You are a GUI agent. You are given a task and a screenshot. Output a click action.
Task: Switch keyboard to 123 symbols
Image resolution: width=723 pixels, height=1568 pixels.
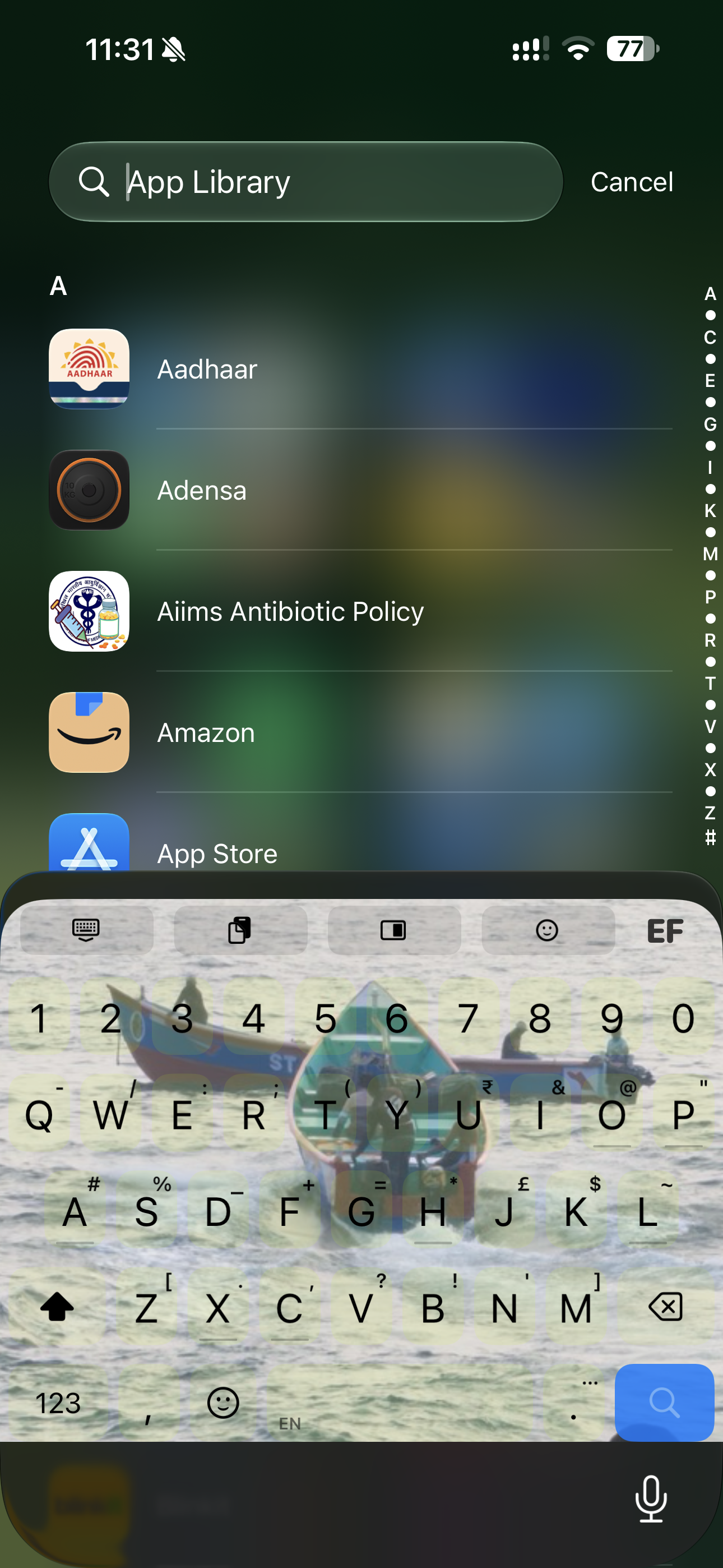pos(58,1403)
